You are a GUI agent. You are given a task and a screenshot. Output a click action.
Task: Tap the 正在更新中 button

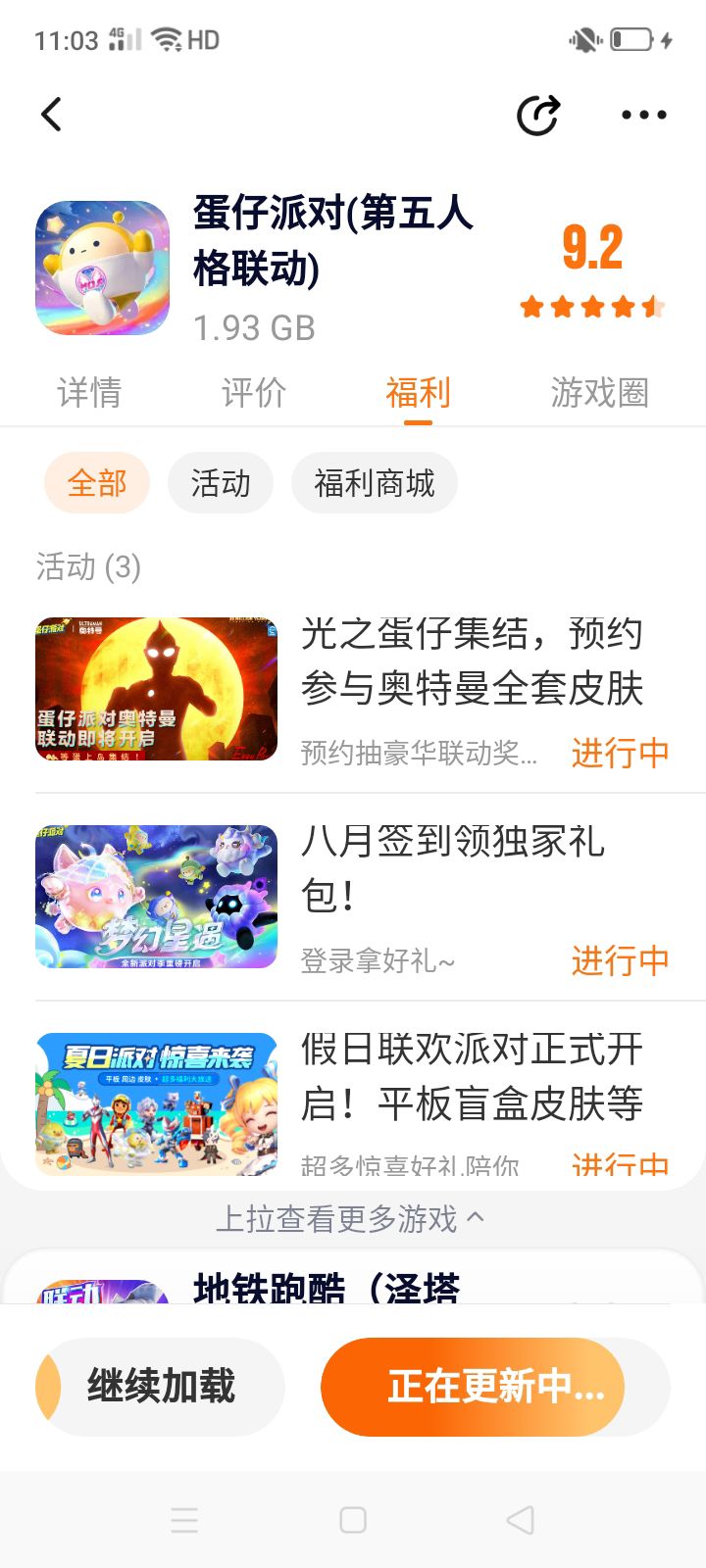(x=494, y=1387)
